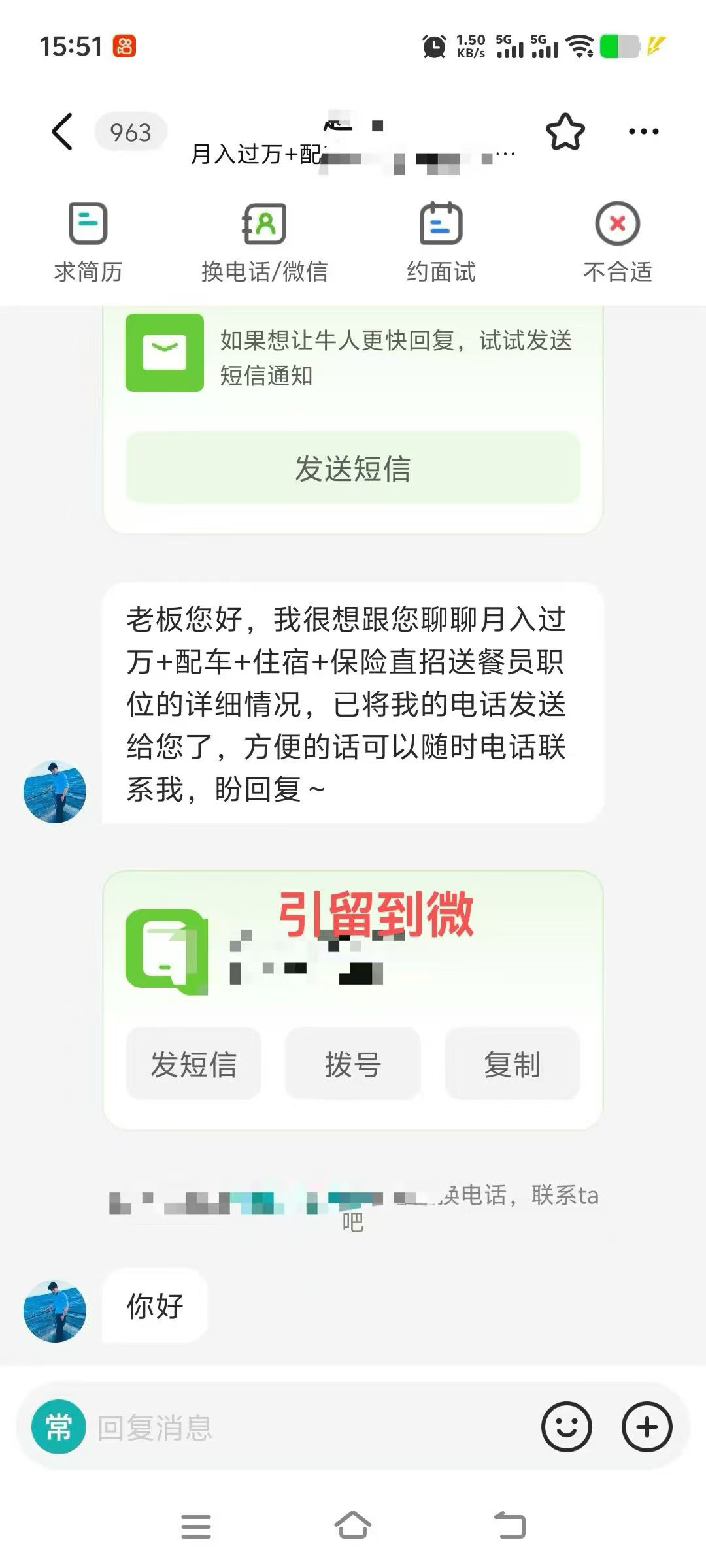Open 换电话/微信 contact exchange icon

pyautogui.click(x=264, y=225)
